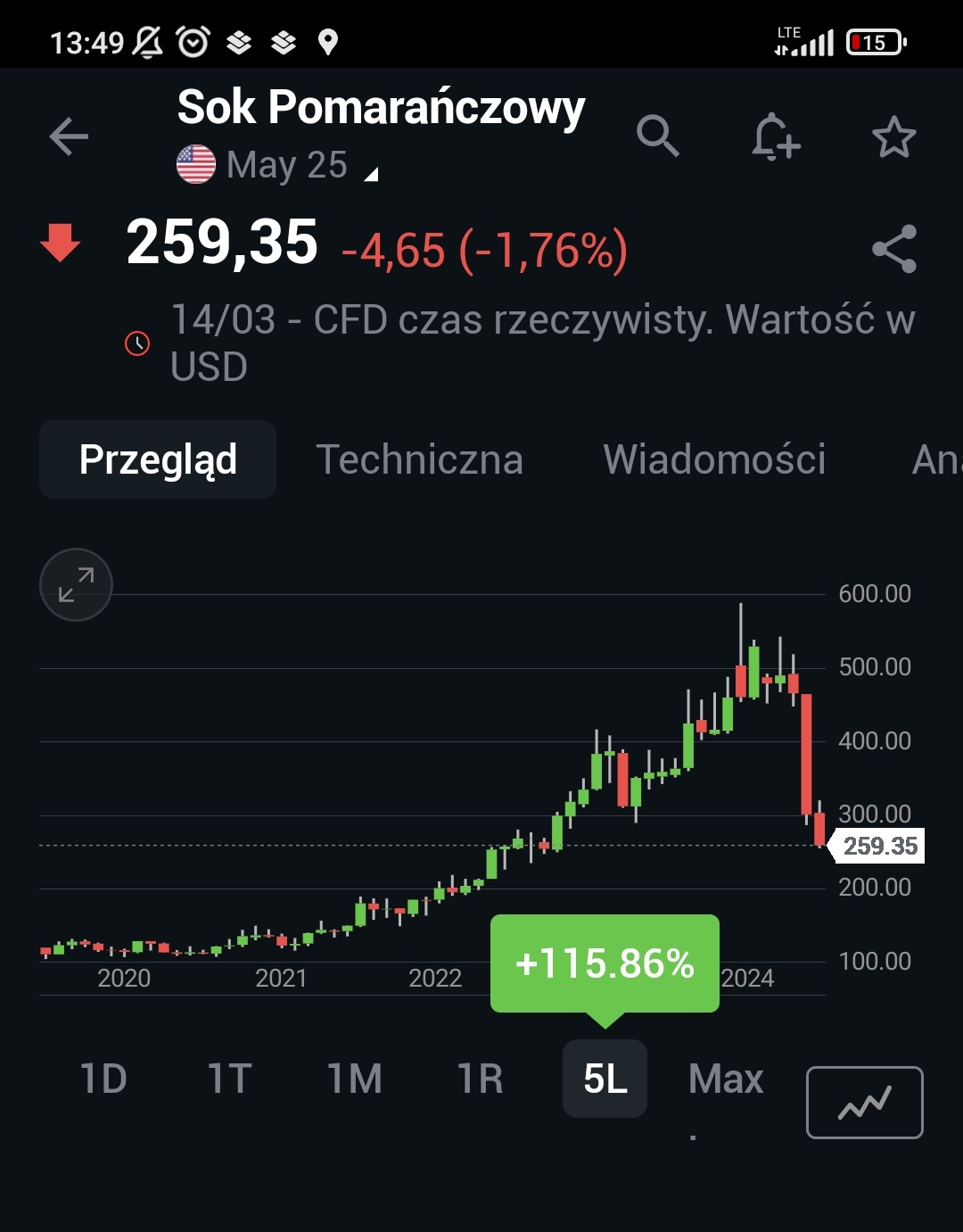
Task: Open the search magnifier
Action: 658,136
